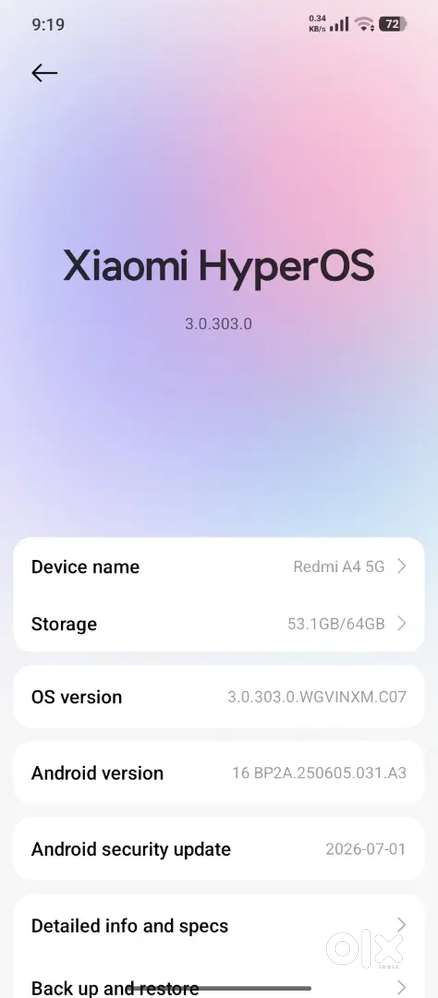Image resolution: width=438 pixels, height=998 pixels.
Task: Tap the Android security update row
Action: pyautogui.click(x=218, y=849)
